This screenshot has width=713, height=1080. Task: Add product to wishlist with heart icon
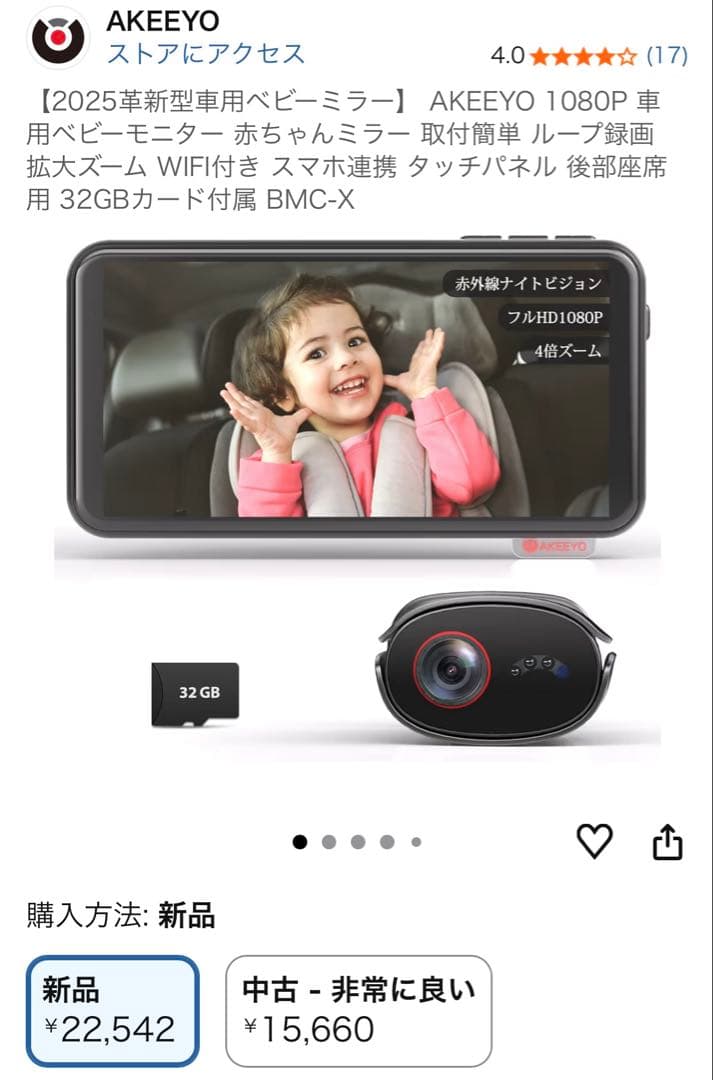tap(595, 842)
